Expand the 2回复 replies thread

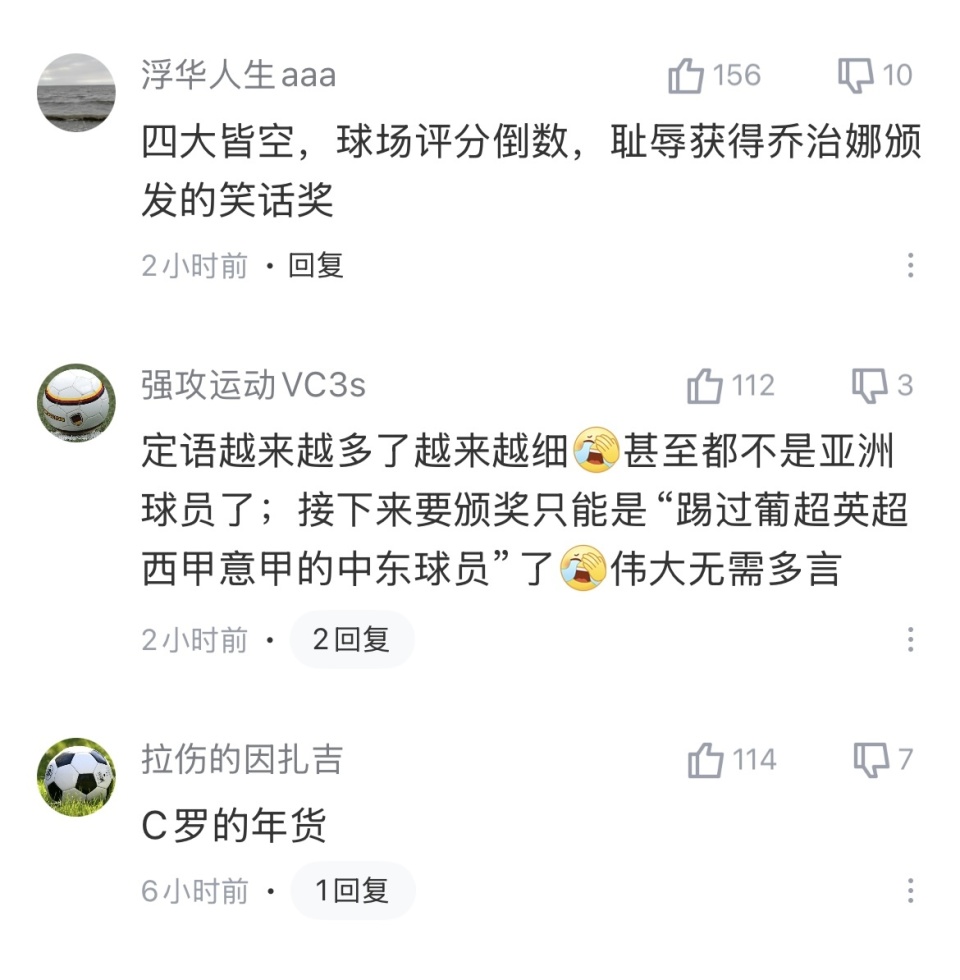point(355,640)
